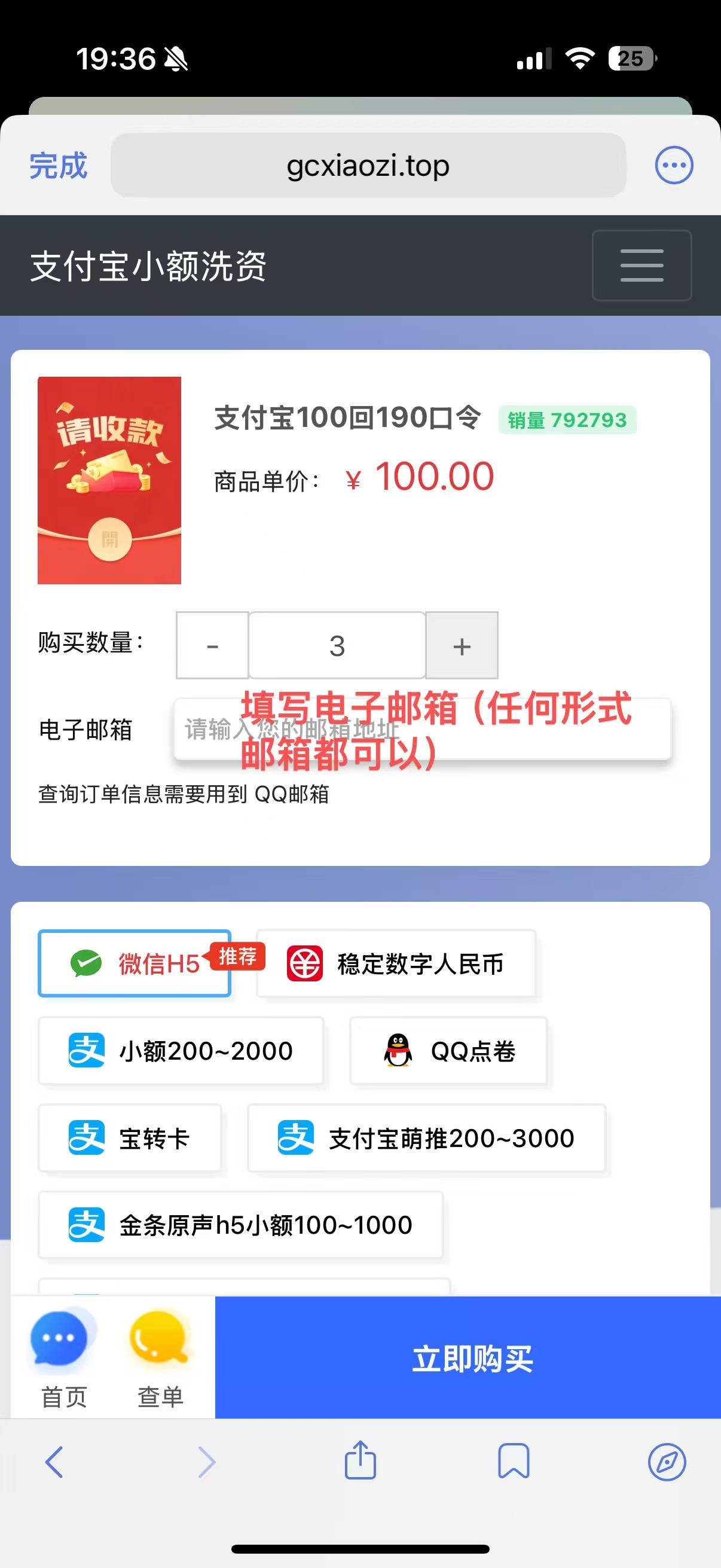Decrease purchase quantity with minus button
721x1568 pixels.
(212, 645)
